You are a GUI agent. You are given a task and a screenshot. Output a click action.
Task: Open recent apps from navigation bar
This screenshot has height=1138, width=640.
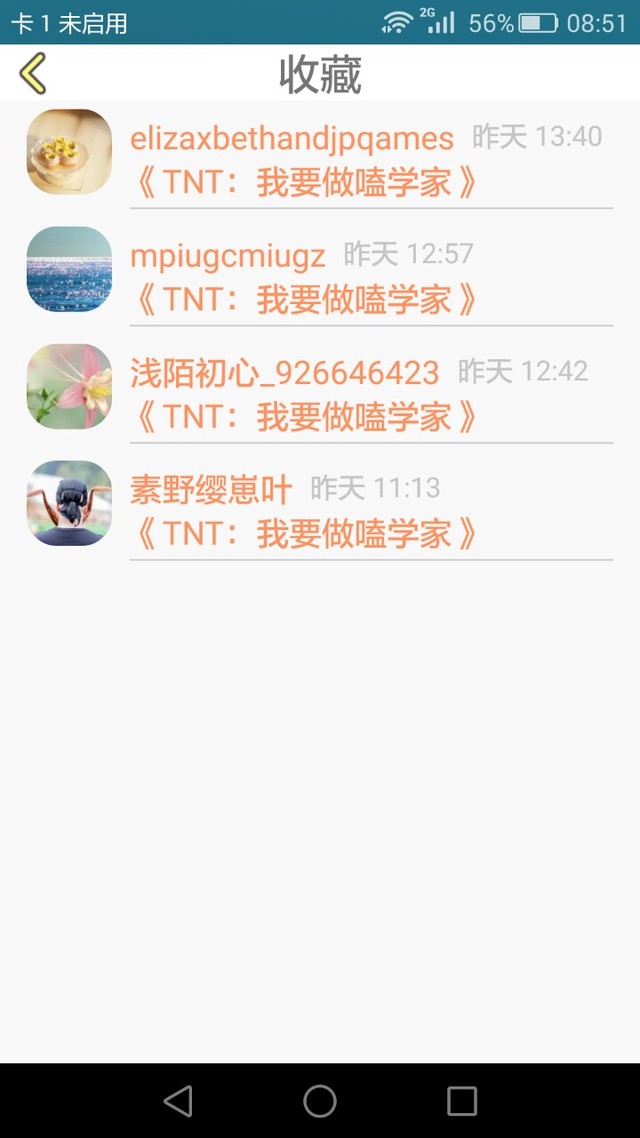pos(461,1101)
